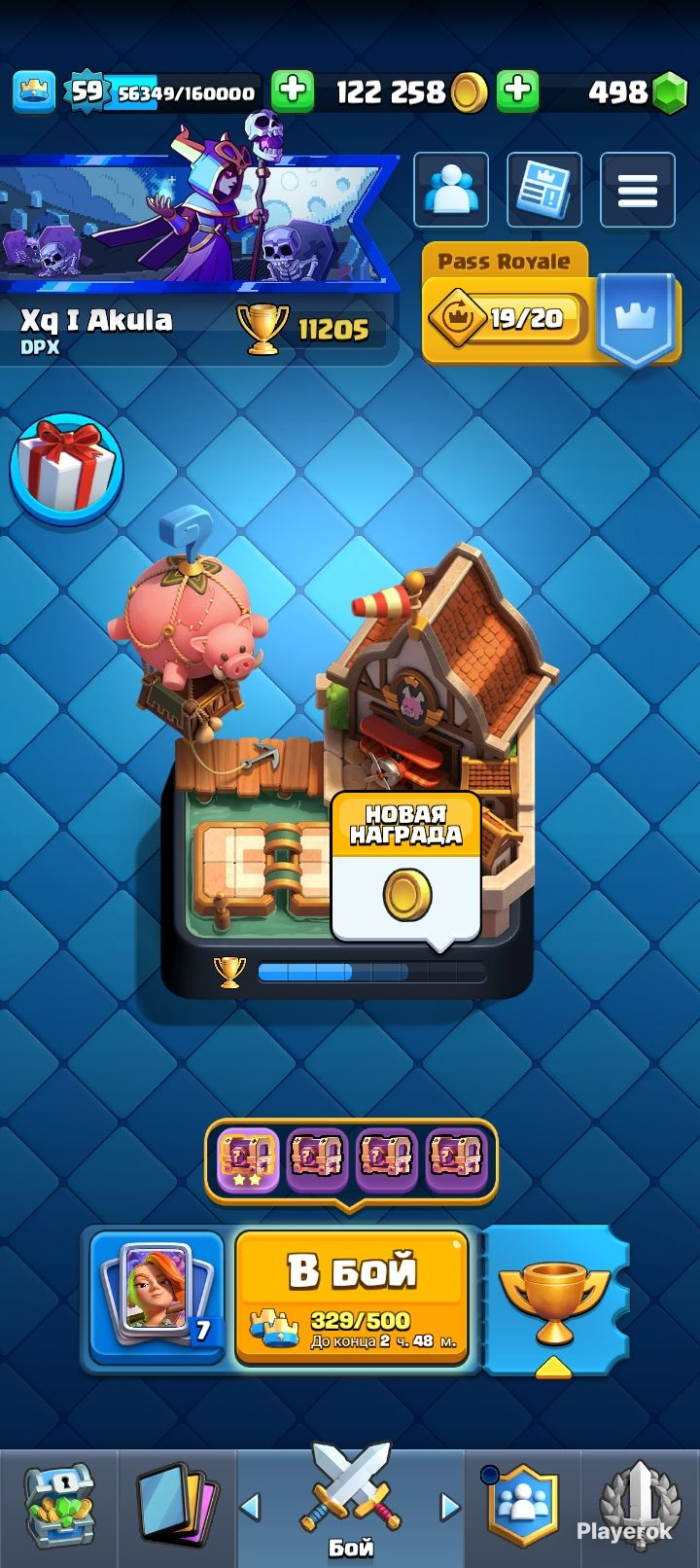Screen dimensions: 700x1568
Task: Open the first chest slot with stars
Action: click(x=248, y=1158)
